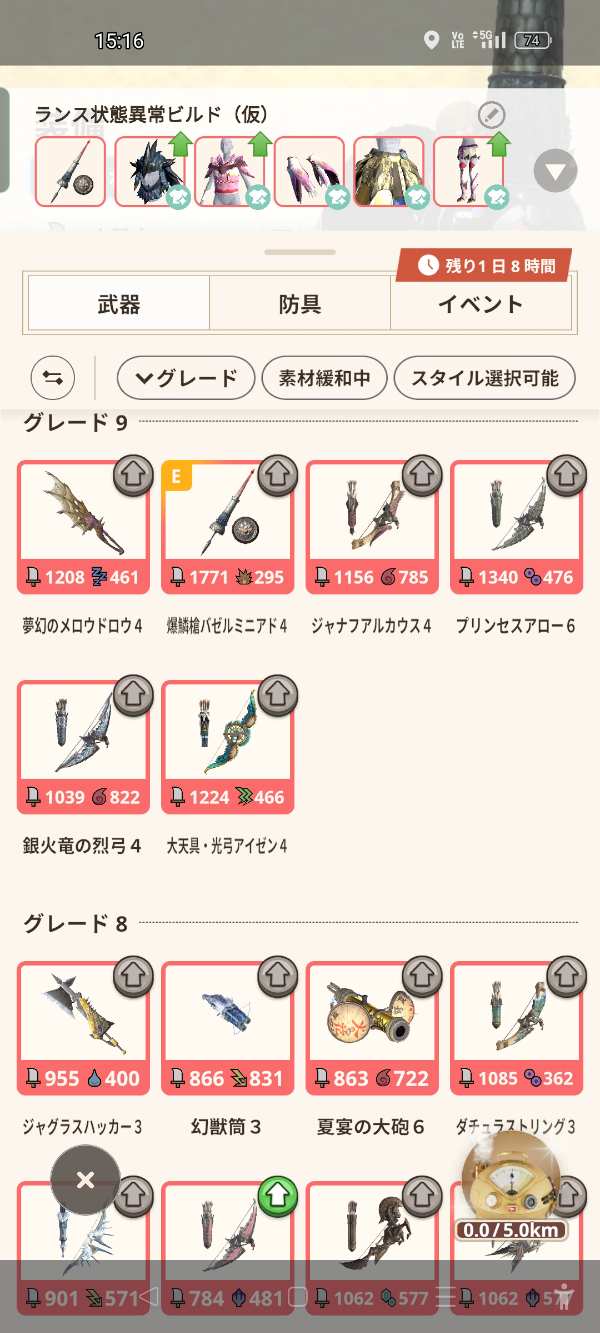Select the 素材緩和中 filter chip
The height and width of the screenshot is (1333, 600).
point(322,378)
